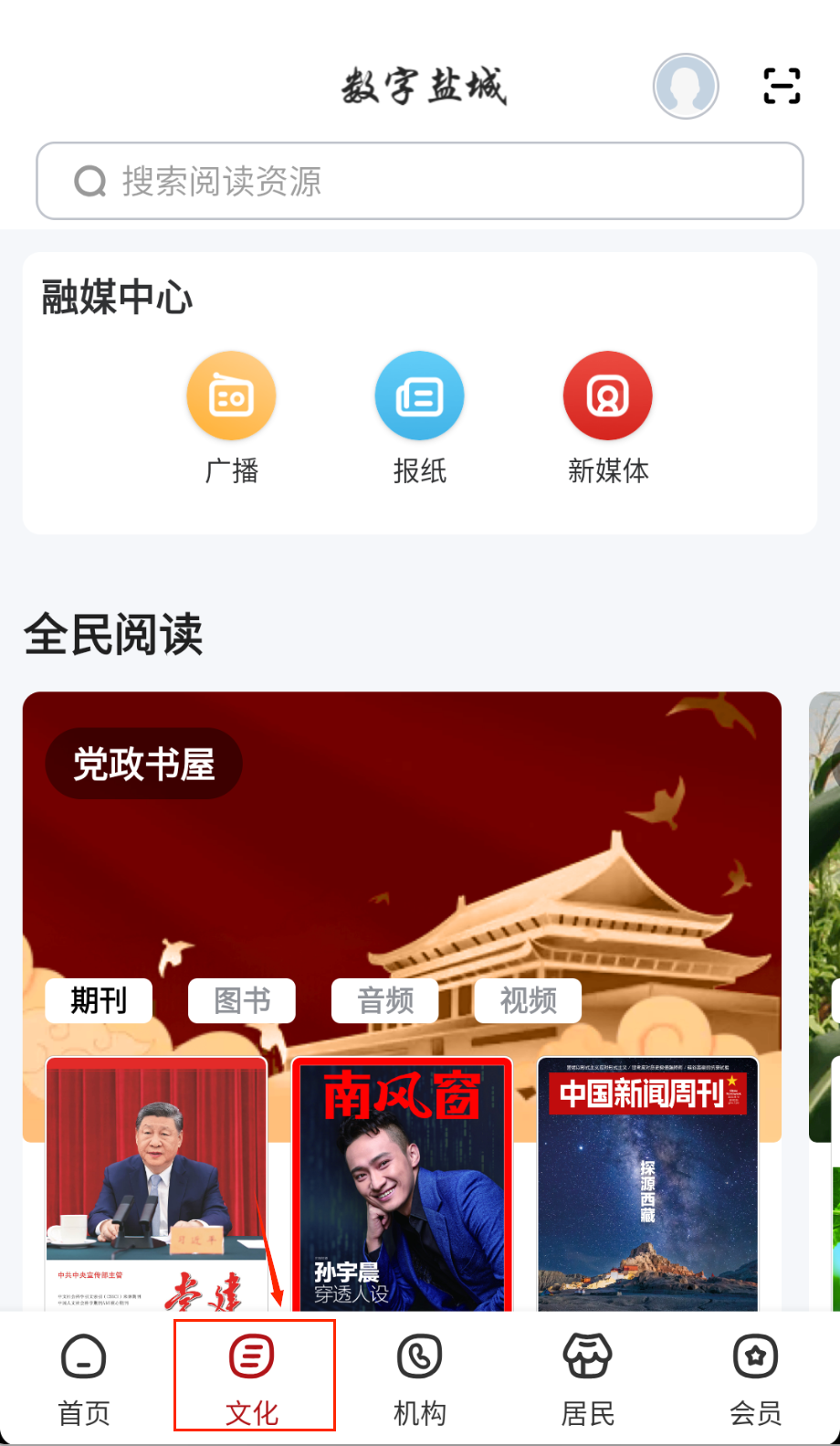Tap the 搜索阅读资源 search box
Screen dimensions: 840x1446
420,181
